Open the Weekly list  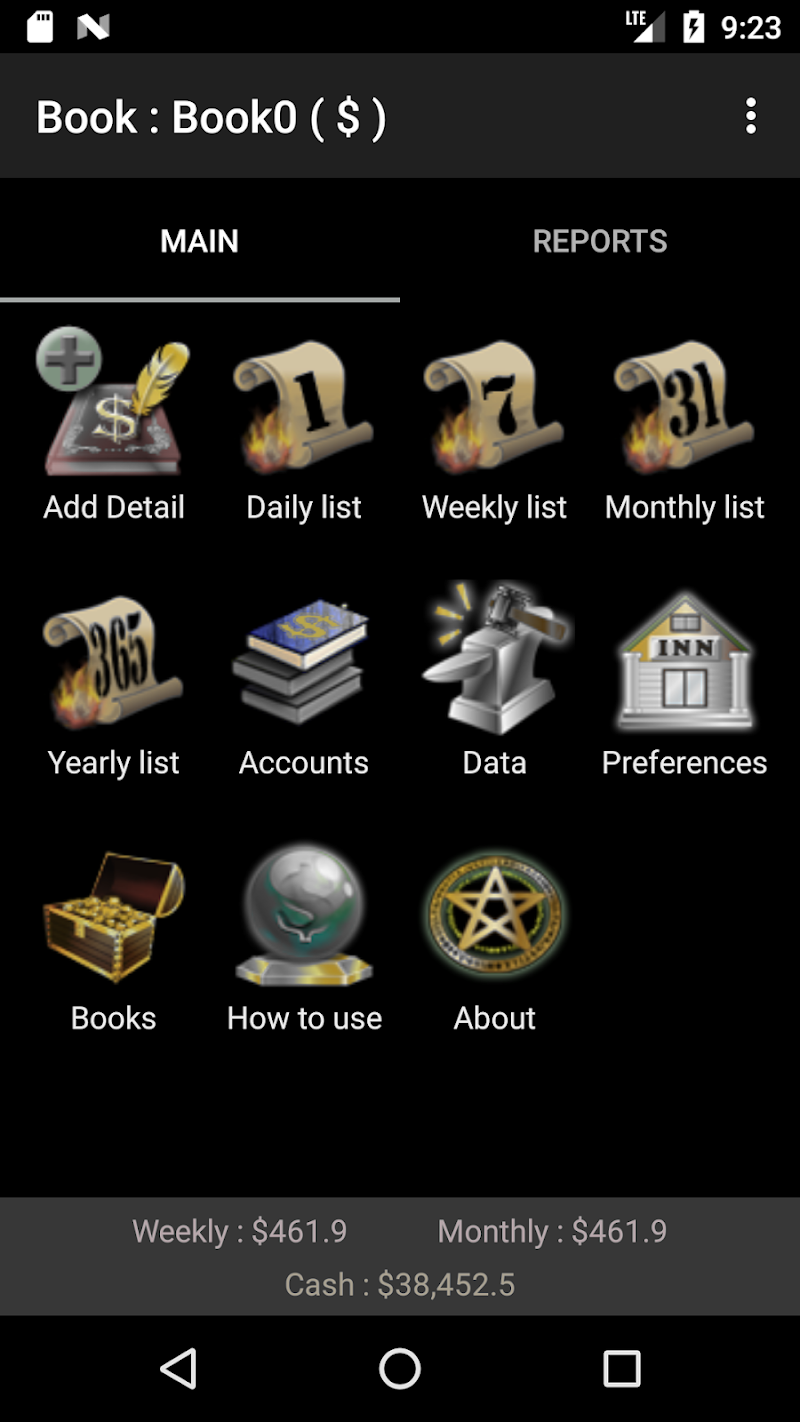coord(494,427)
